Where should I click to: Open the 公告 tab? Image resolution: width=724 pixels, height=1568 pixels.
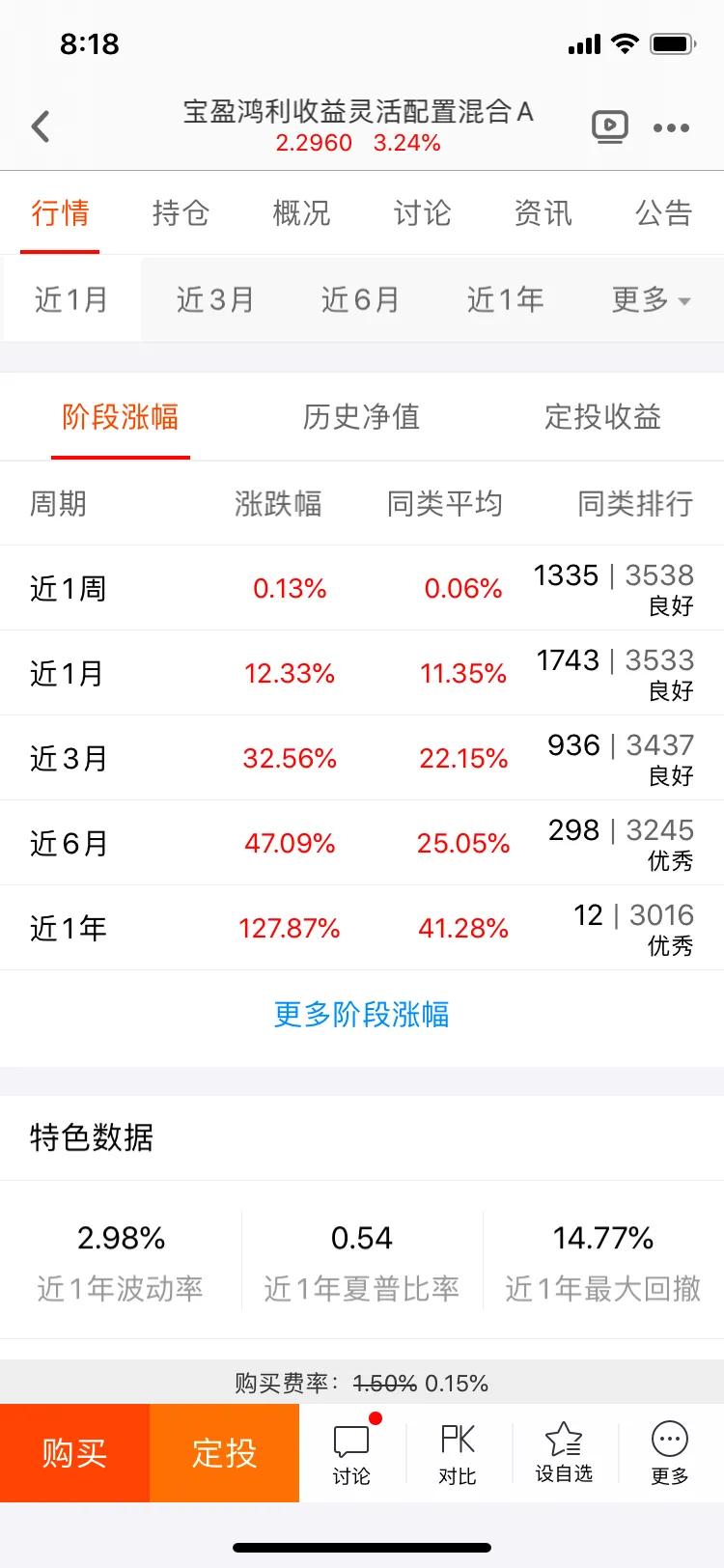point(664,213)
